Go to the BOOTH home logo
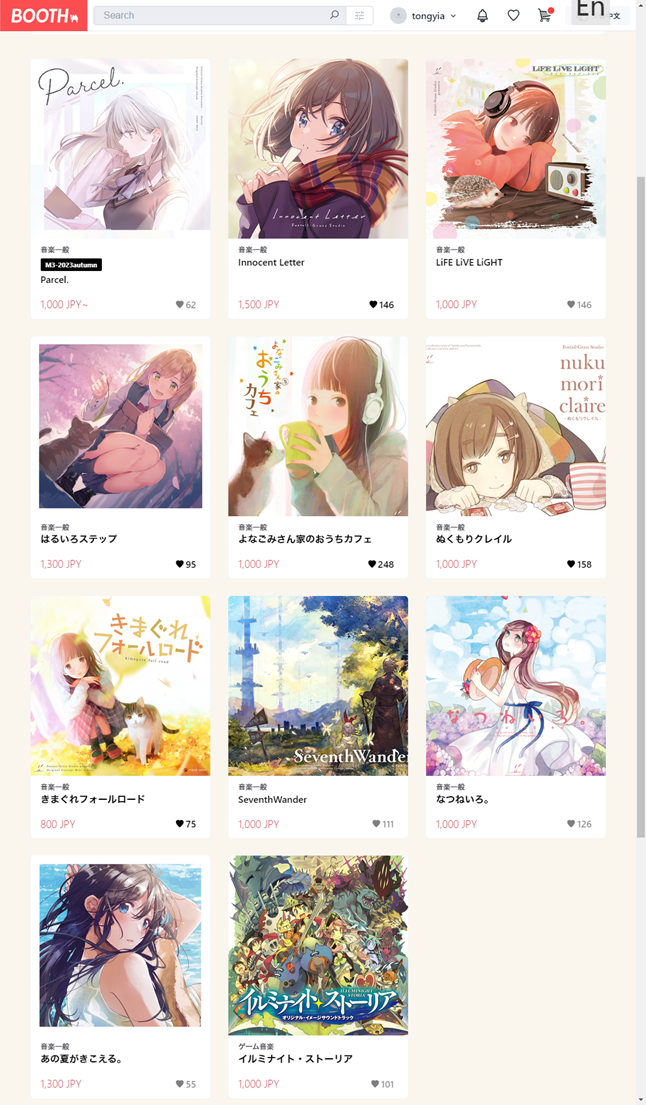Screen dimensions: 646x1105 44,16
